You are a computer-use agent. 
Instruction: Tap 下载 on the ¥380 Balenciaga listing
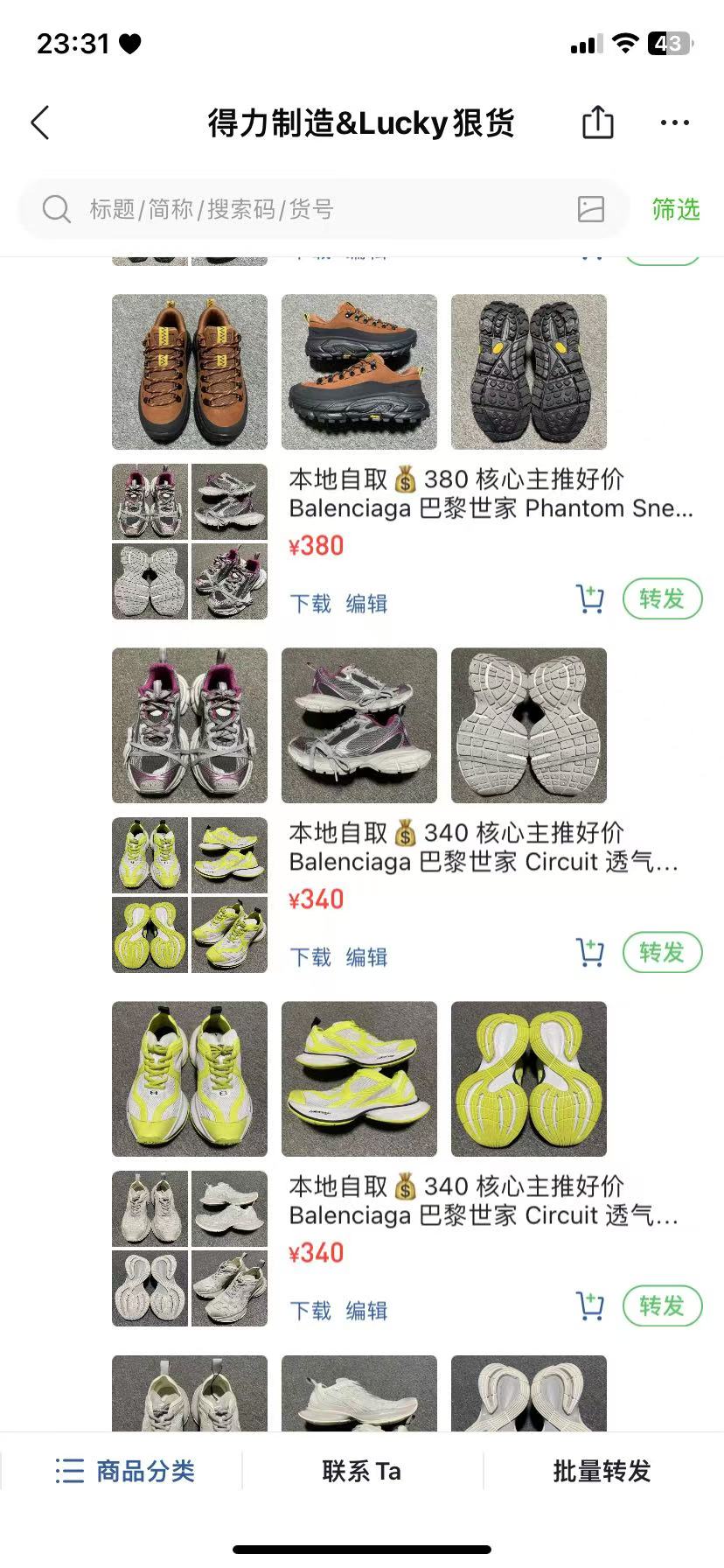310,604
